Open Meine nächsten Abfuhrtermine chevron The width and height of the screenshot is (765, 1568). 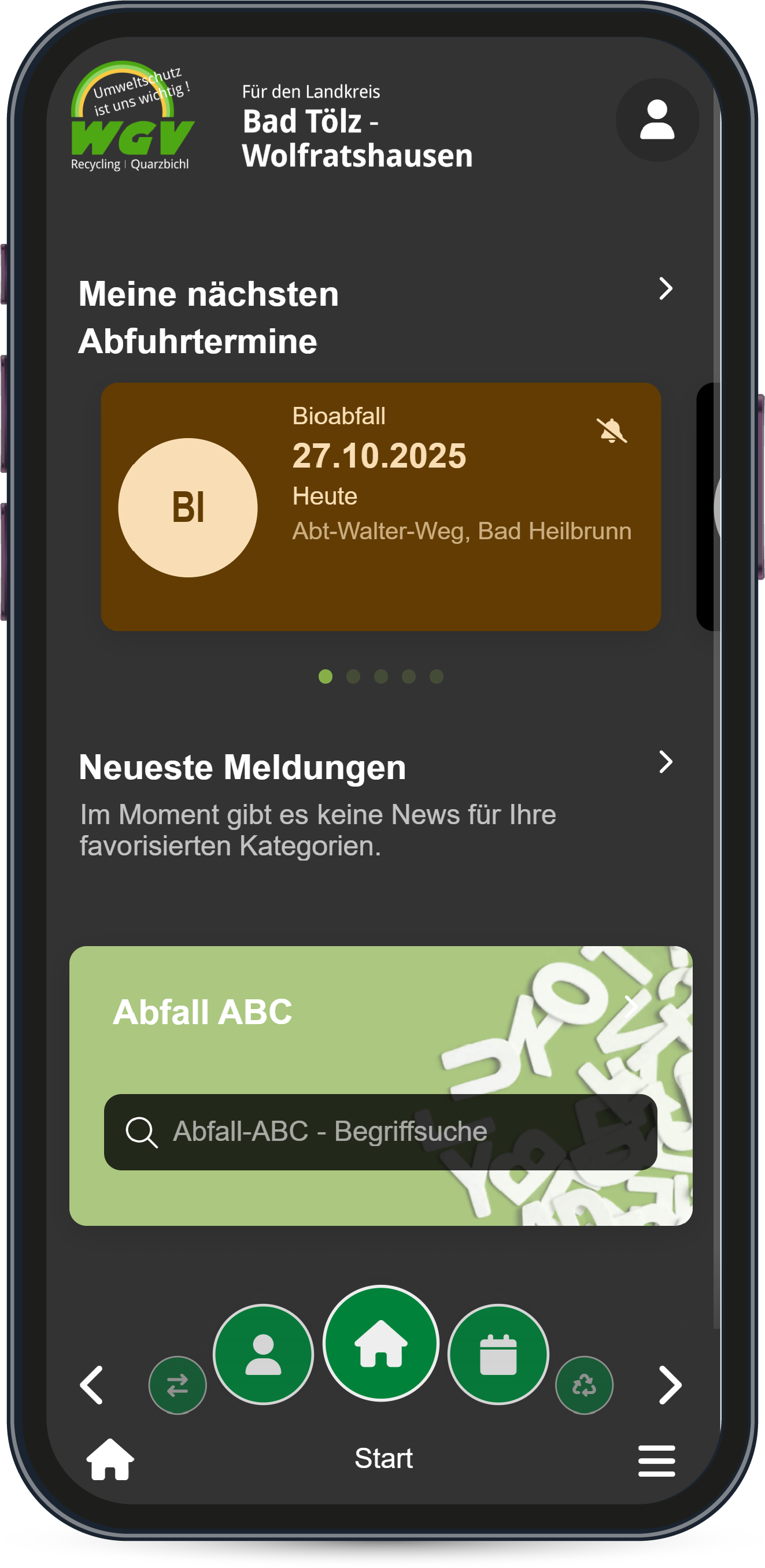pyautogui.click(x=665, y=288)
